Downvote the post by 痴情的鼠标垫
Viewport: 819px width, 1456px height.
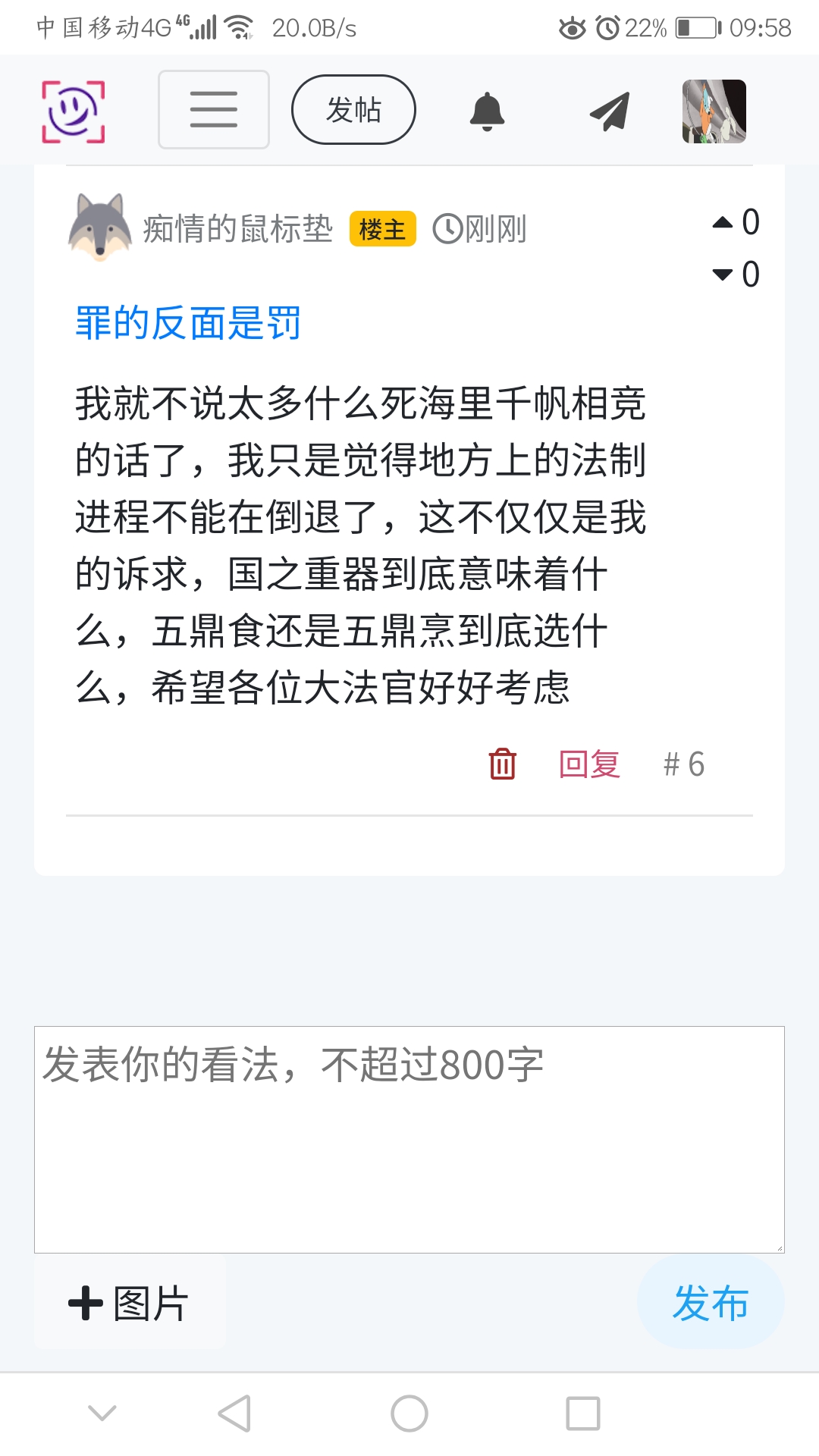click(723, 275)
